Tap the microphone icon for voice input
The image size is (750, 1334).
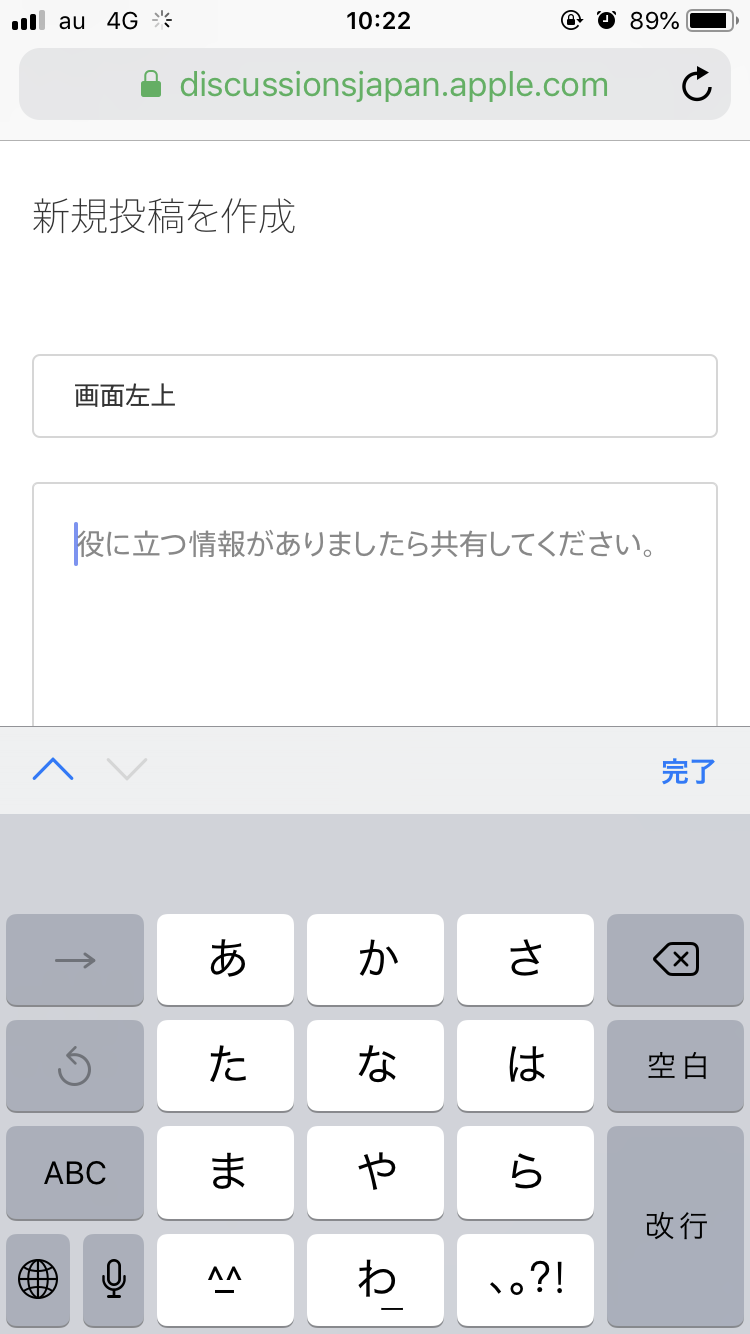click(x=112, y=1281)
